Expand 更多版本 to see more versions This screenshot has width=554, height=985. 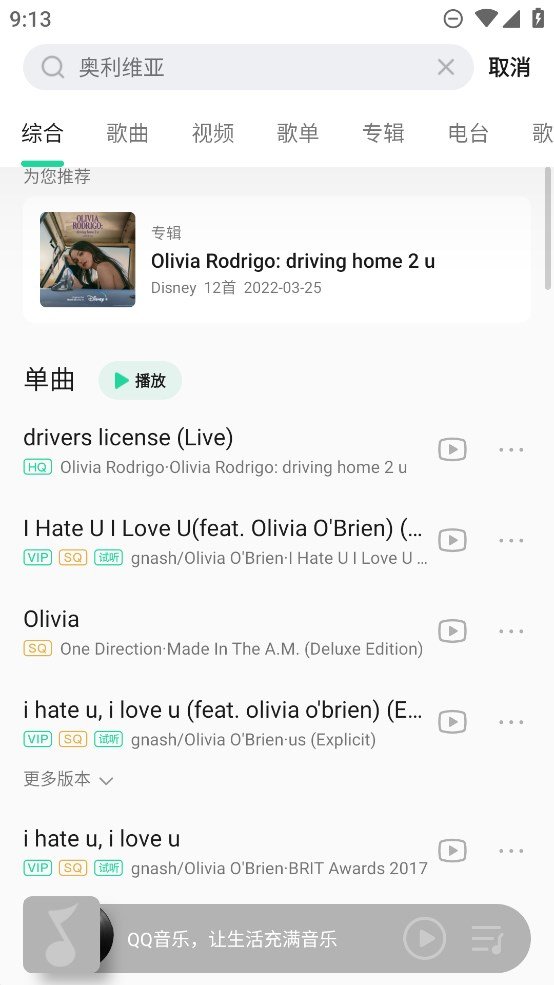68,780
